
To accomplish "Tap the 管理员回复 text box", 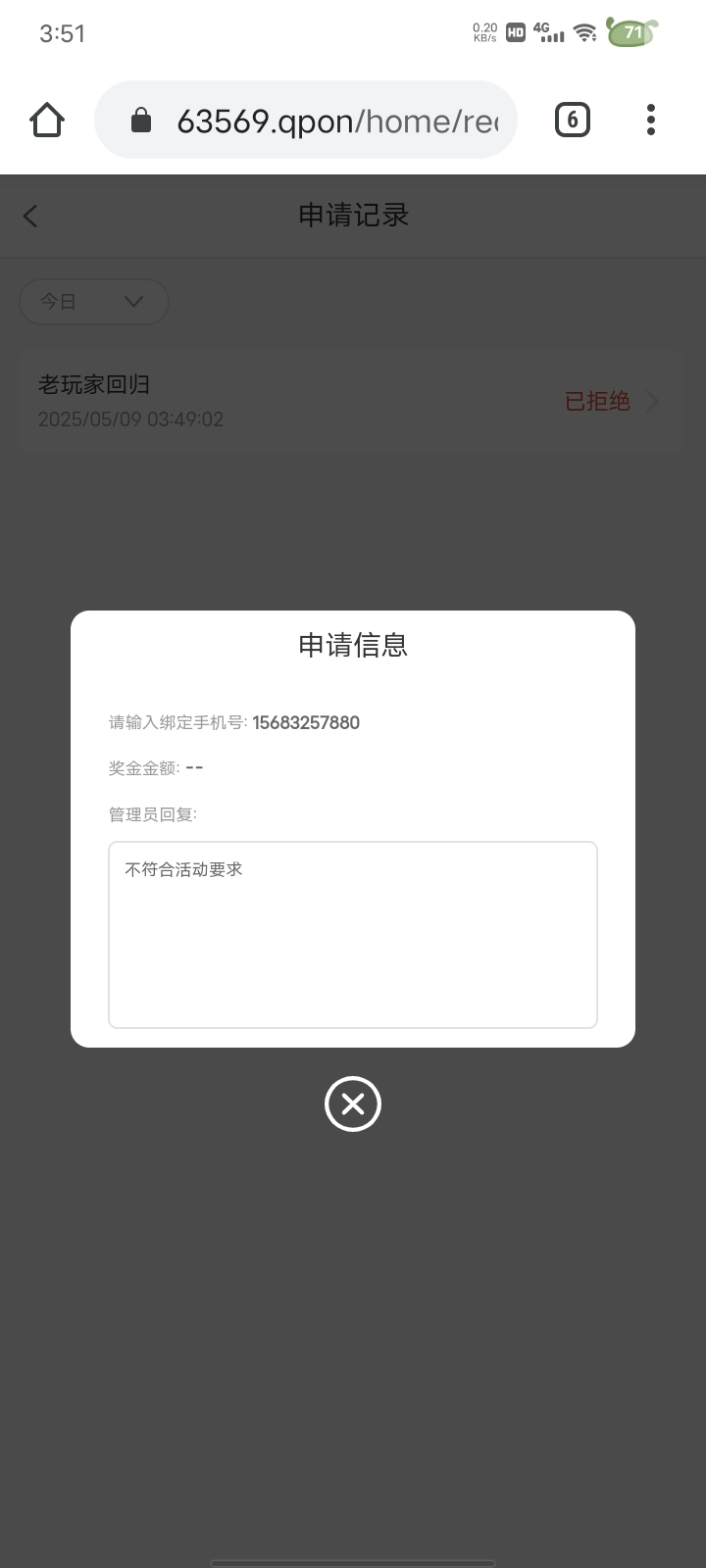I will point(353,934).
